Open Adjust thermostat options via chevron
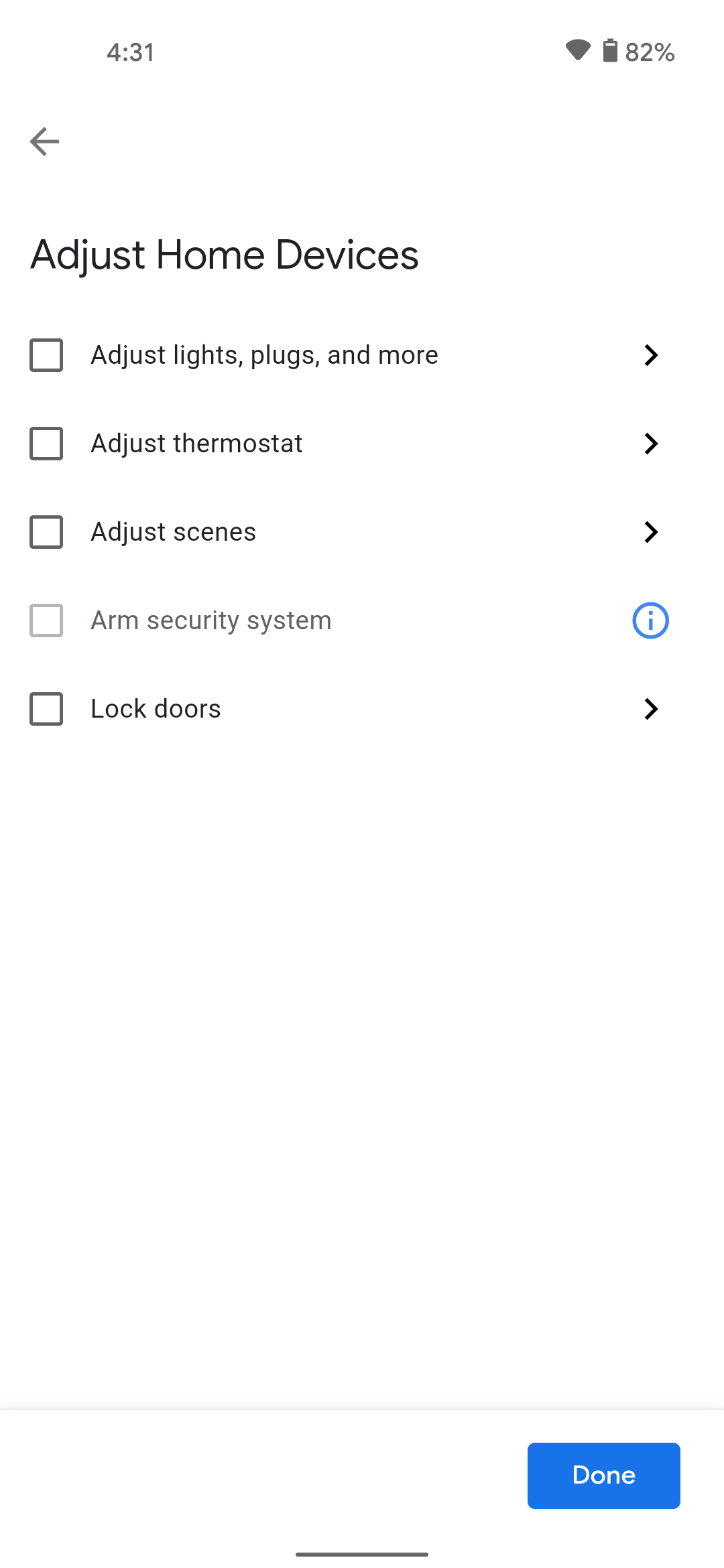The width and height of the screenshot is (724, 1568). pos(650,444)
